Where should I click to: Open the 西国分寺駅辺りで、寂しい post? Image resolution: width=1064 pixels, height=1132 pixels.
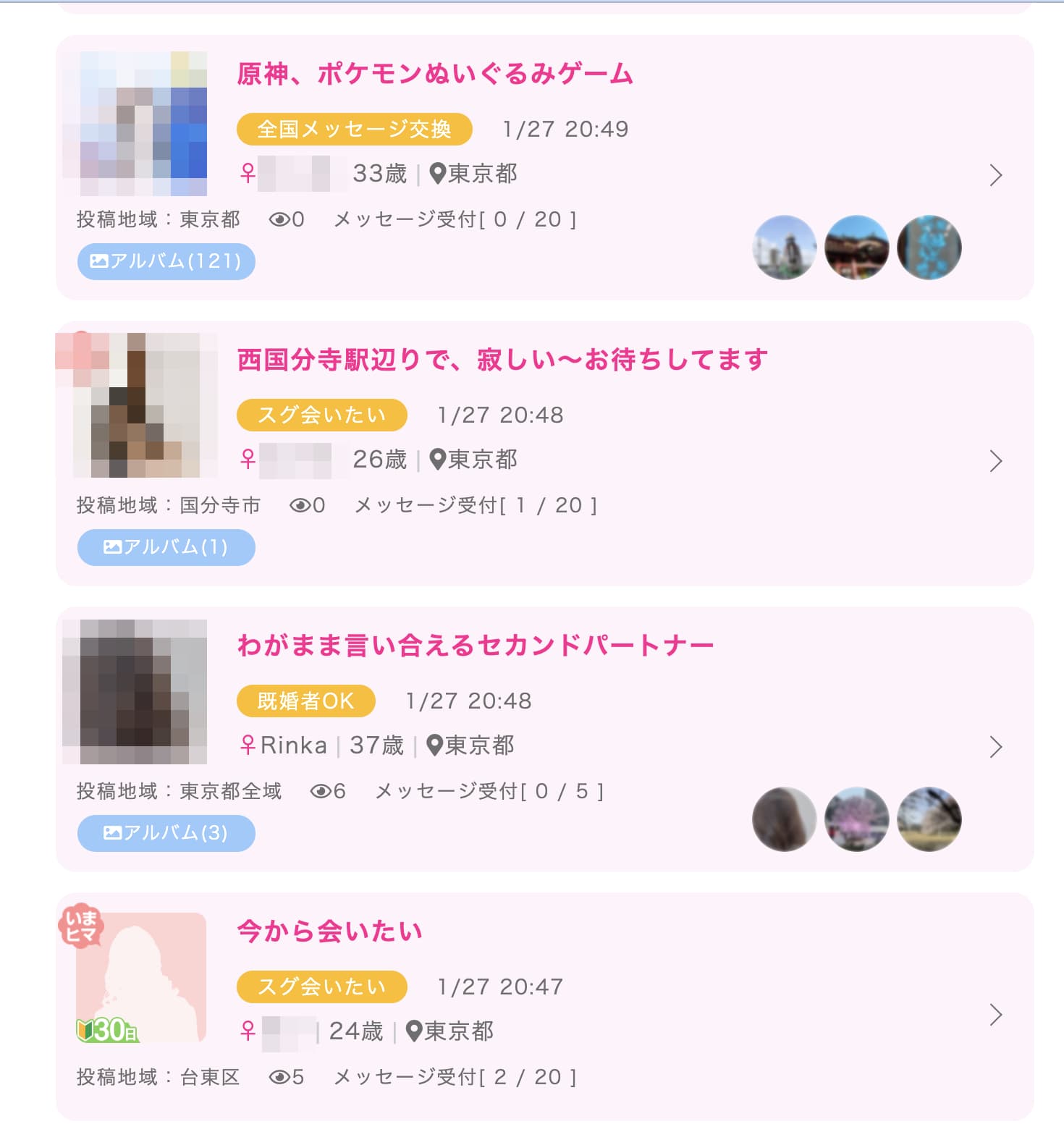point(502,360)
